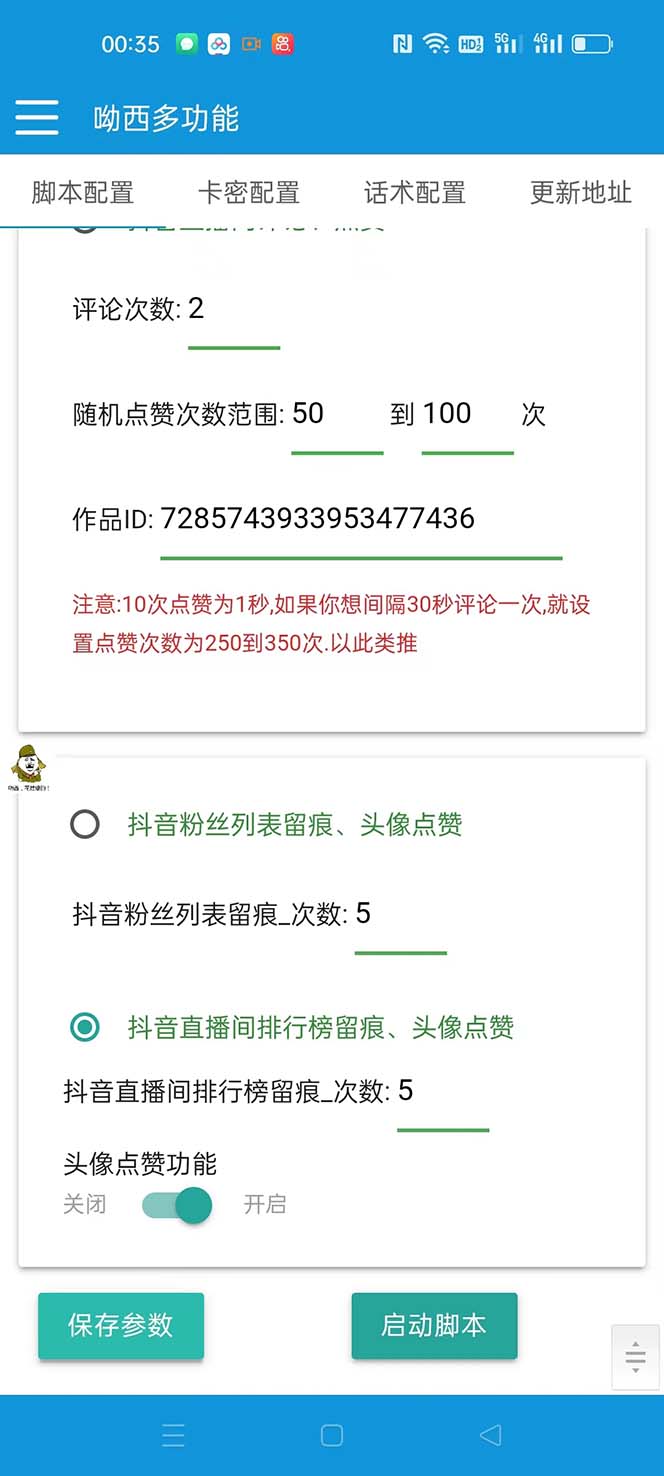
Task: Select 抖音直播间排行榜留痕、头像点赞 radio option
Action: coord(85,1027)
